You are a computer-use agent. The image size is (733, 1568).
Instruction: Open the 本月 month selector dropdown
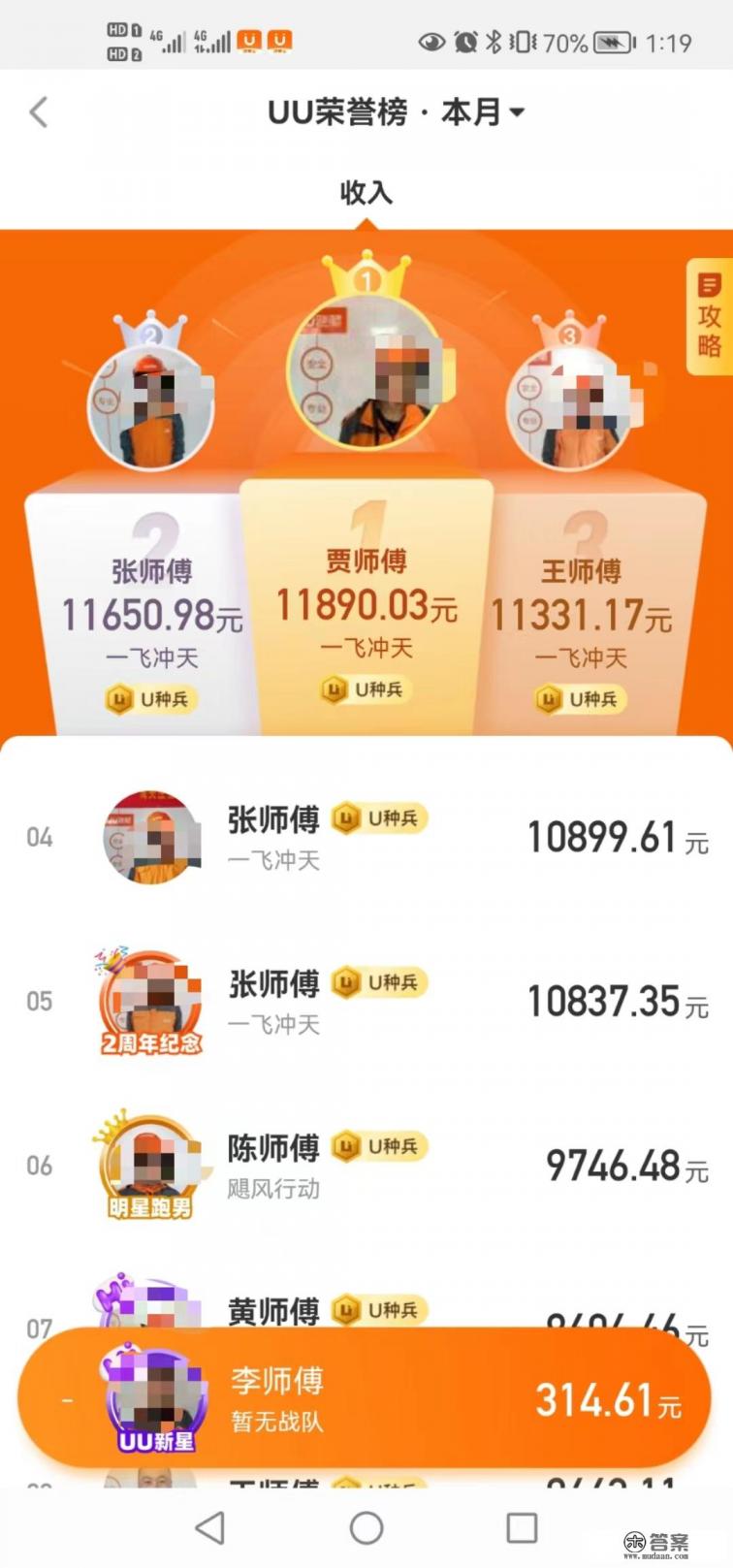click(487, 112)
